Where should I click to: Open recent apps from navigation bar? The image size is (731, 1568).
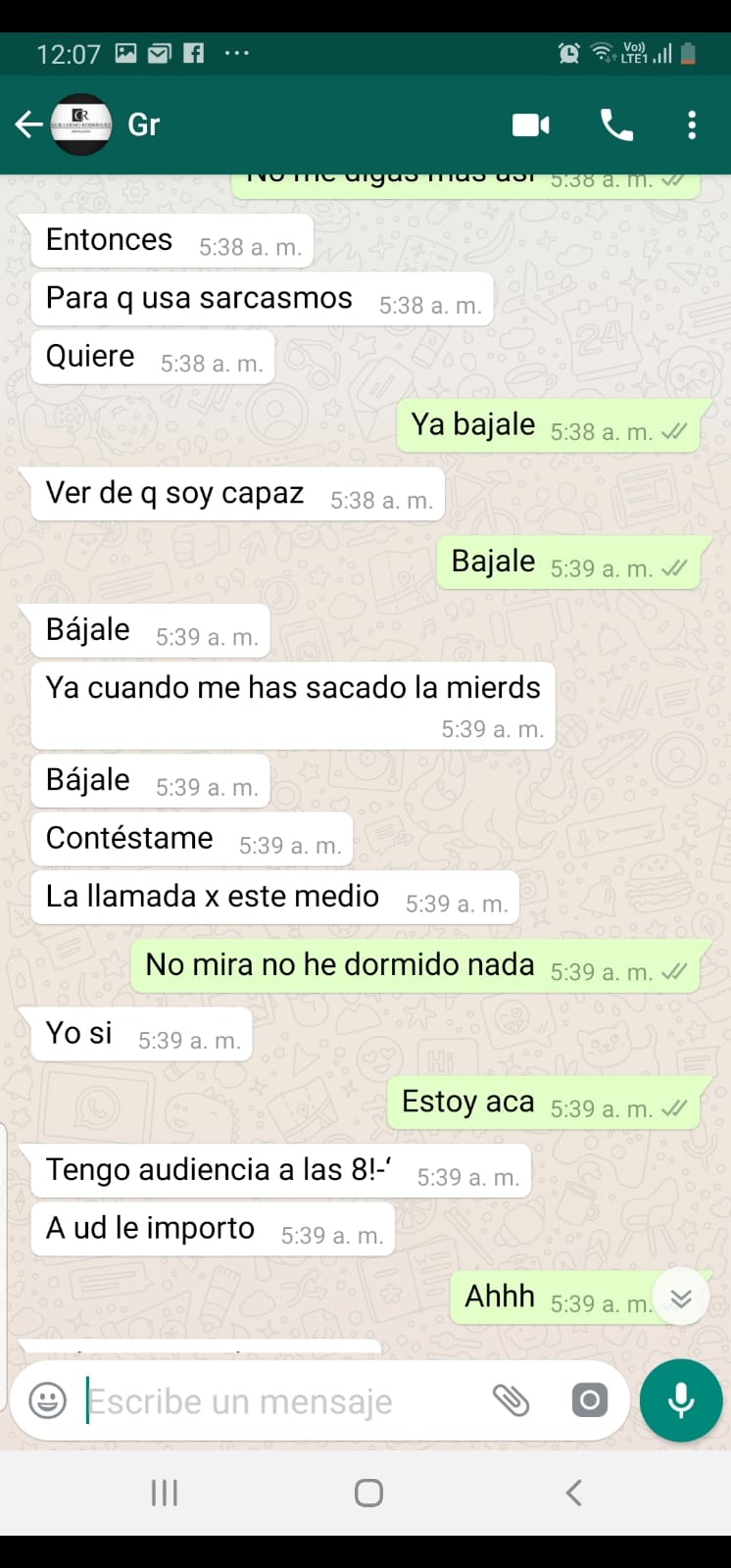coord(165,1493)
